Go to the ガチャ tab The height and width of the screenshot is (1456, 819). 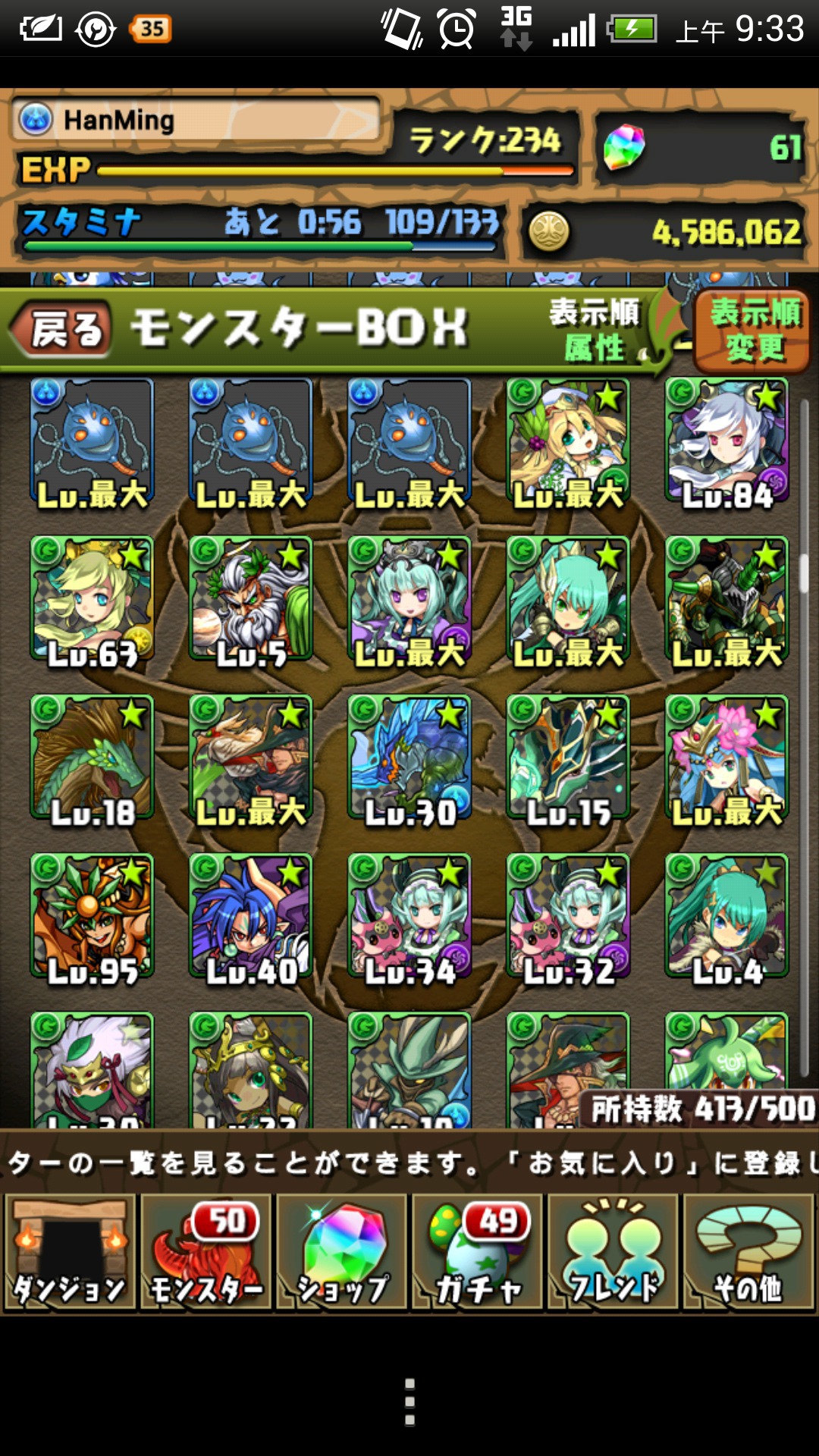478,1252
